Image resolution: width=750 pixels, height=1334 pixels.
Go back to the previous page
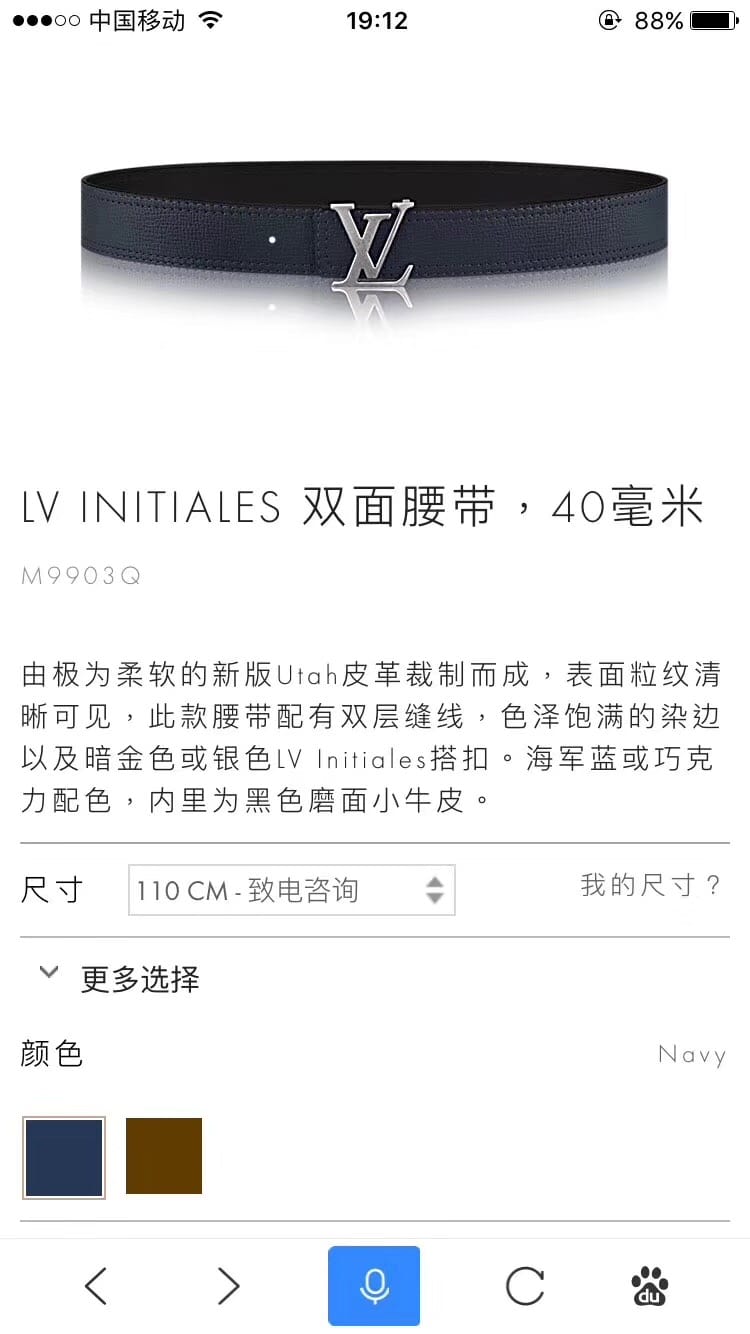[x=96, y=1286]
